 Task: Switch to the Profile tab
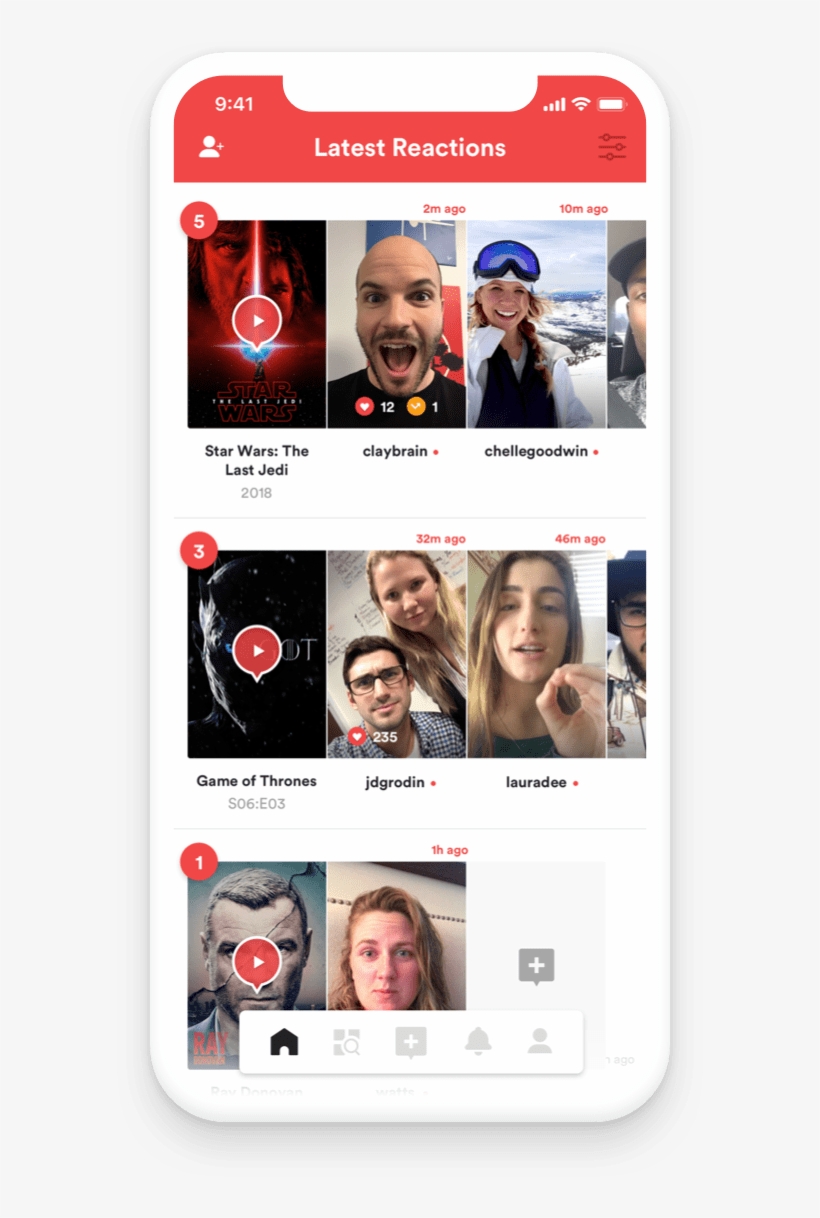[540, 1042]
